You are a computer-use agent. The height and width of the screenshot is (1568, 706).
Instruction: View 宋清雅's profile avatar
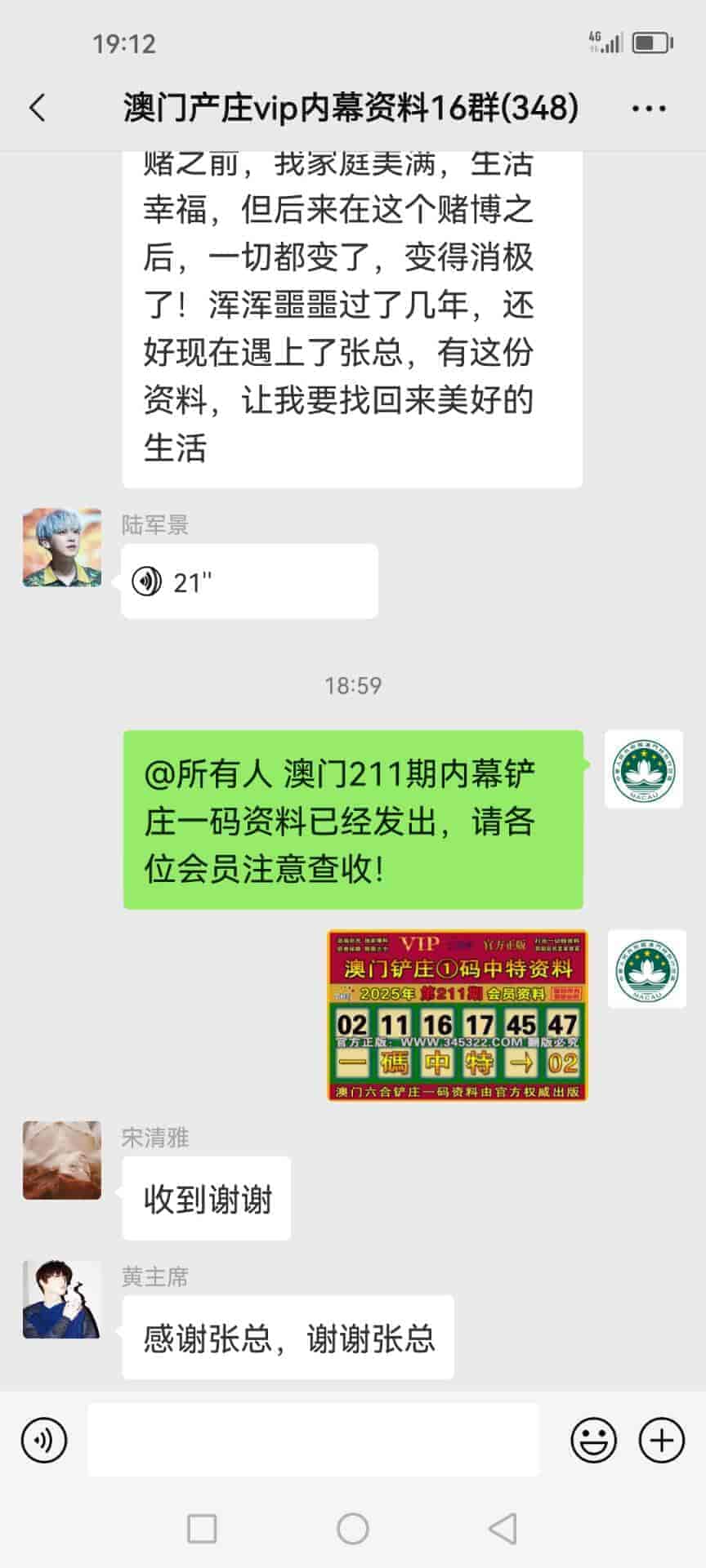point(62,1160)
